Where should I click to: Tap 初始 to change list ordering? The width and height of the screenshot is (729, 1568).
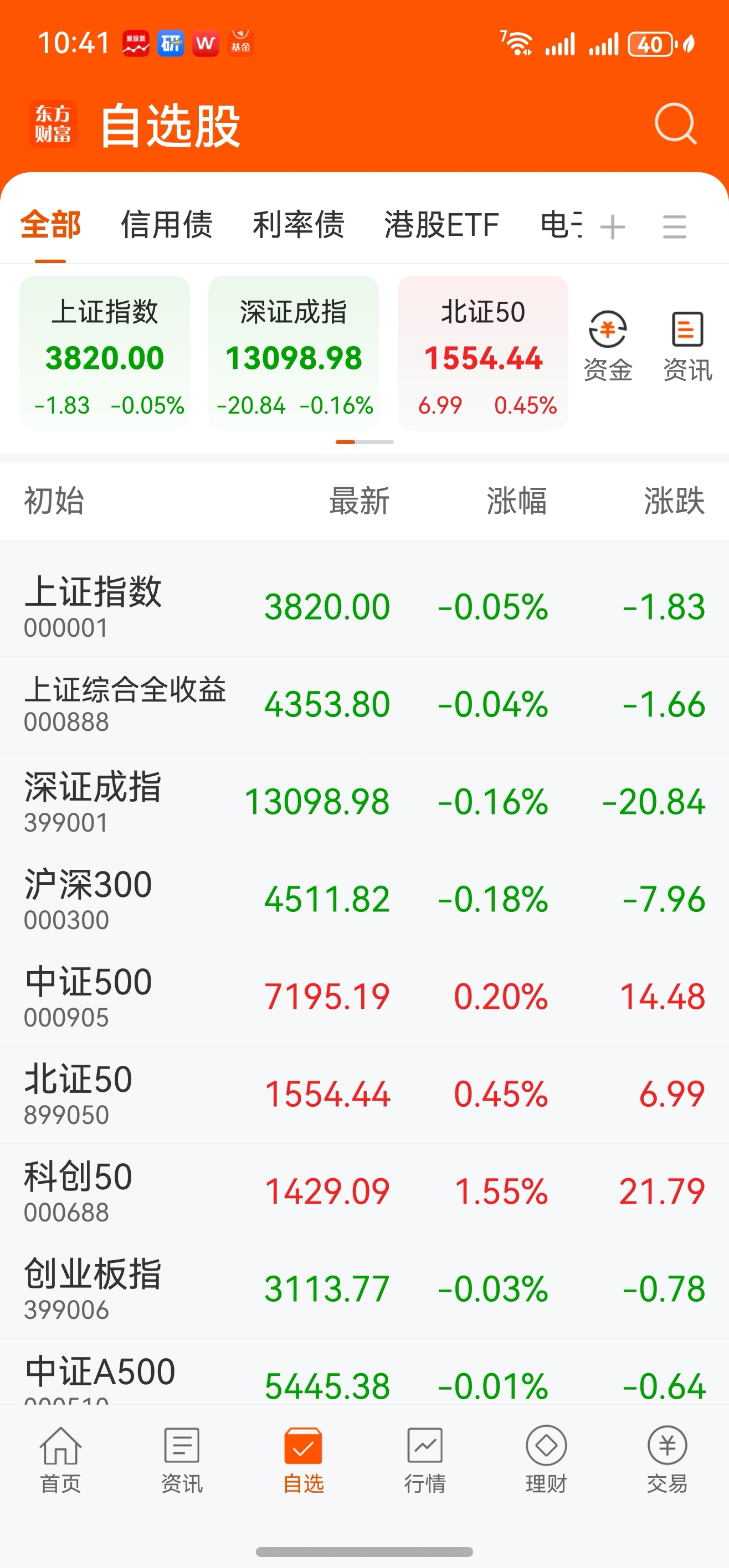[54, 501]
